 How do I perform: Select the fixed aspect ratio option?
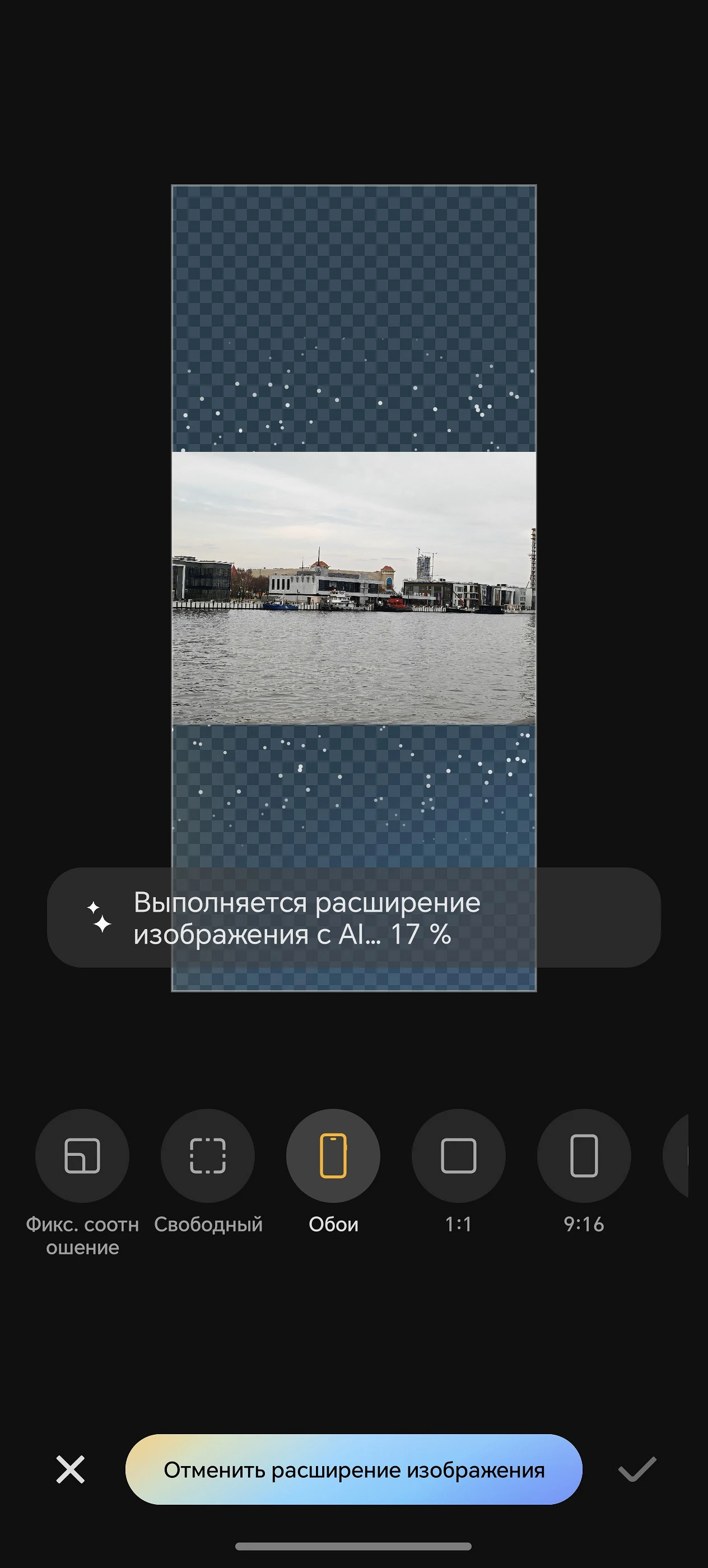(x=82, y=1155)
